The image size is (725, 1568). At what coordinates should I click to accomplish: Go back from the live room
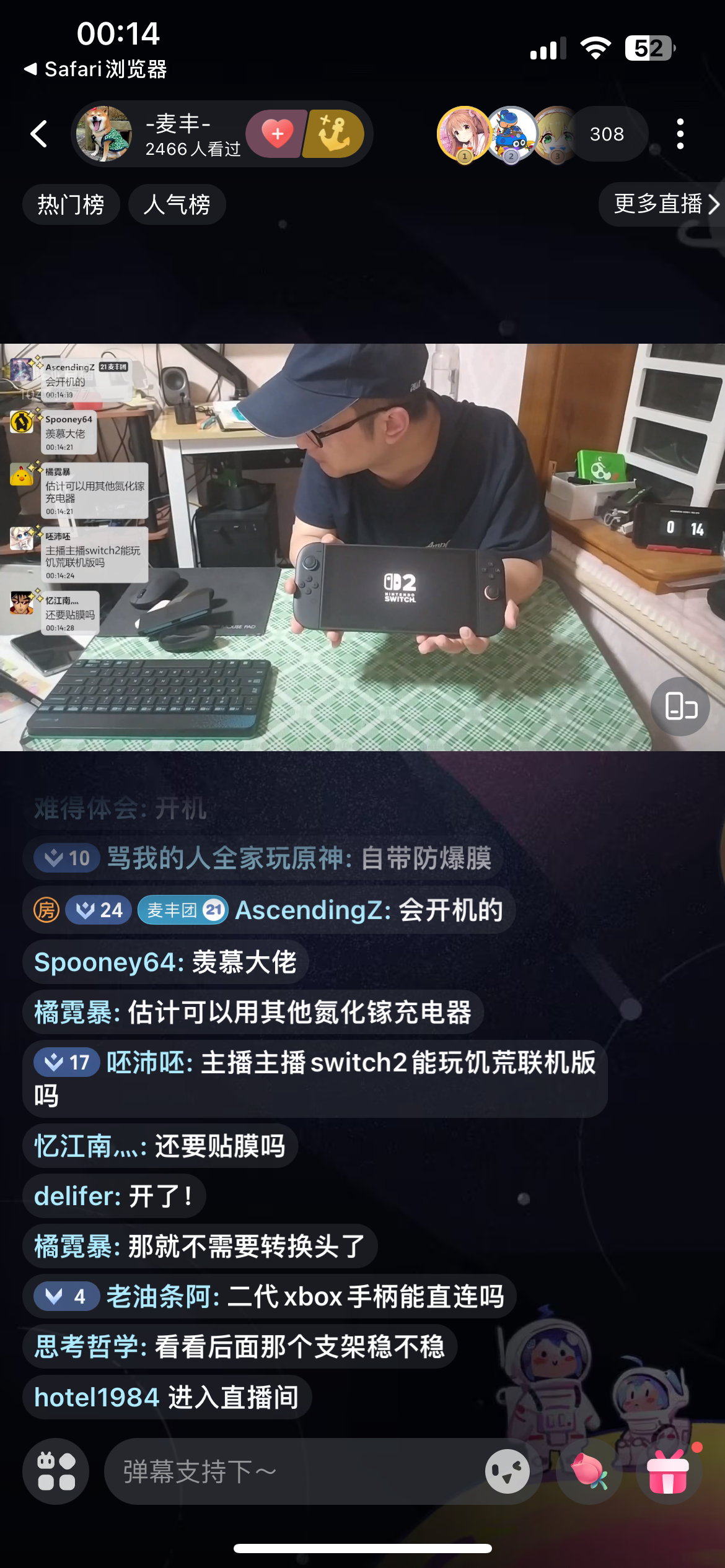39,134
